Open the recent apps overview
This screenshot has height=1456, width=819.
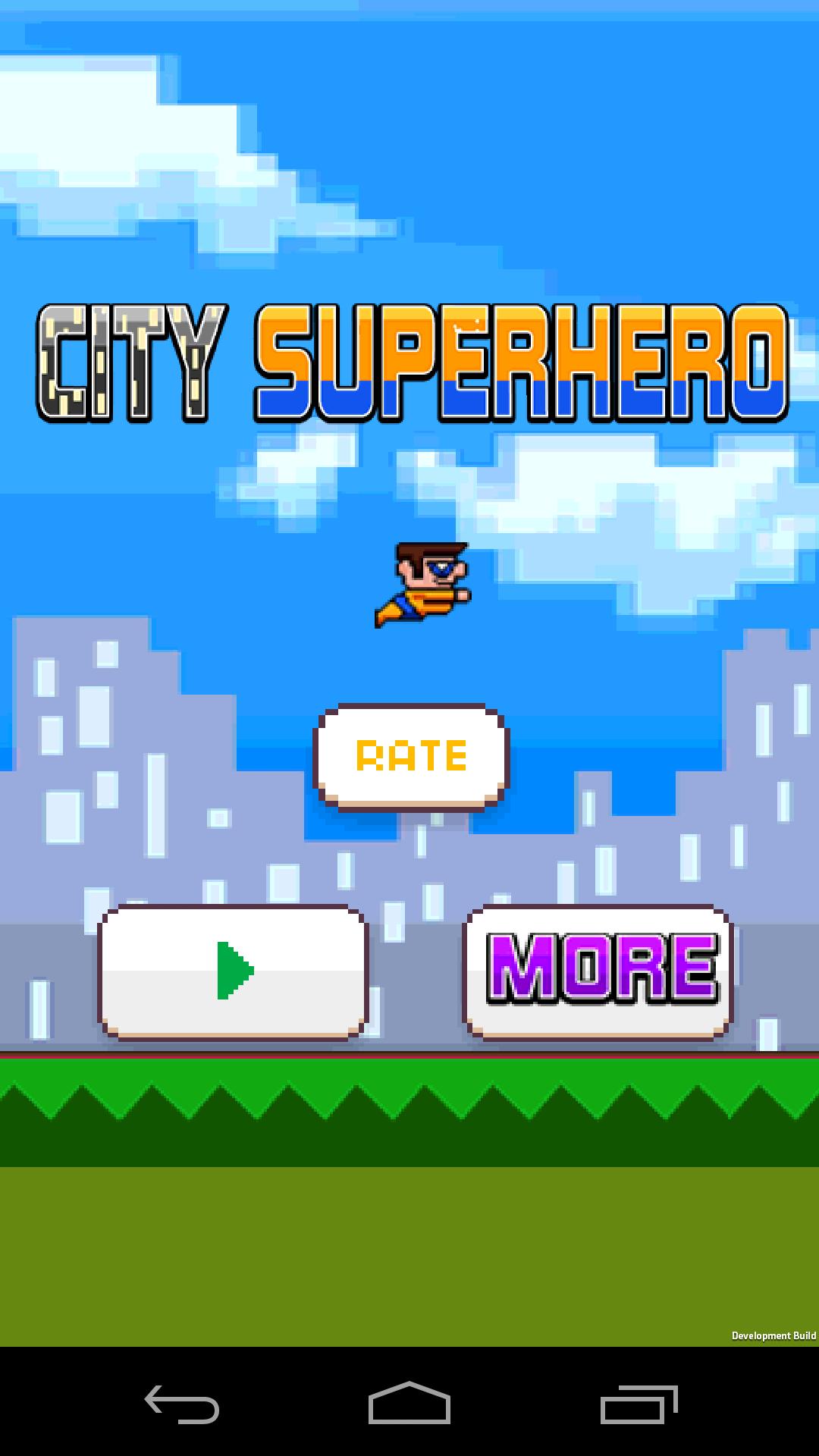(x=638, y=1404)
